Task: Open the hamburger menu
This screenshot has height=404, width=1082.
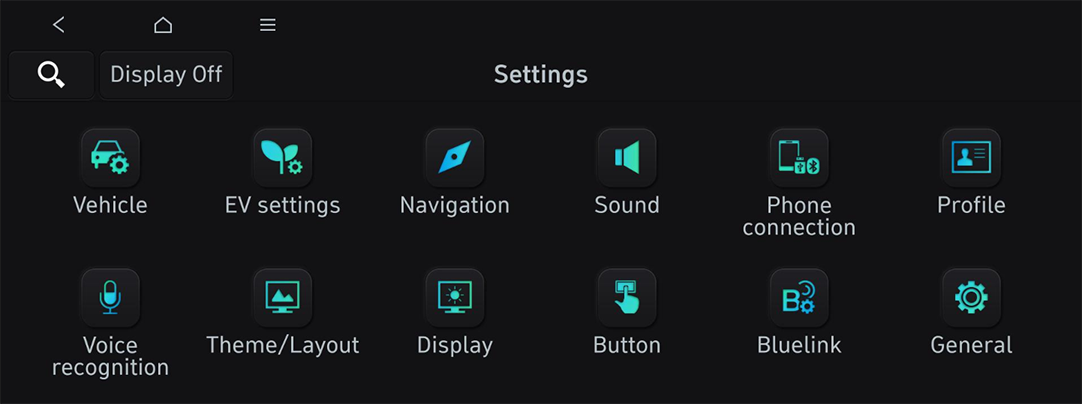Action: [268, 25]
